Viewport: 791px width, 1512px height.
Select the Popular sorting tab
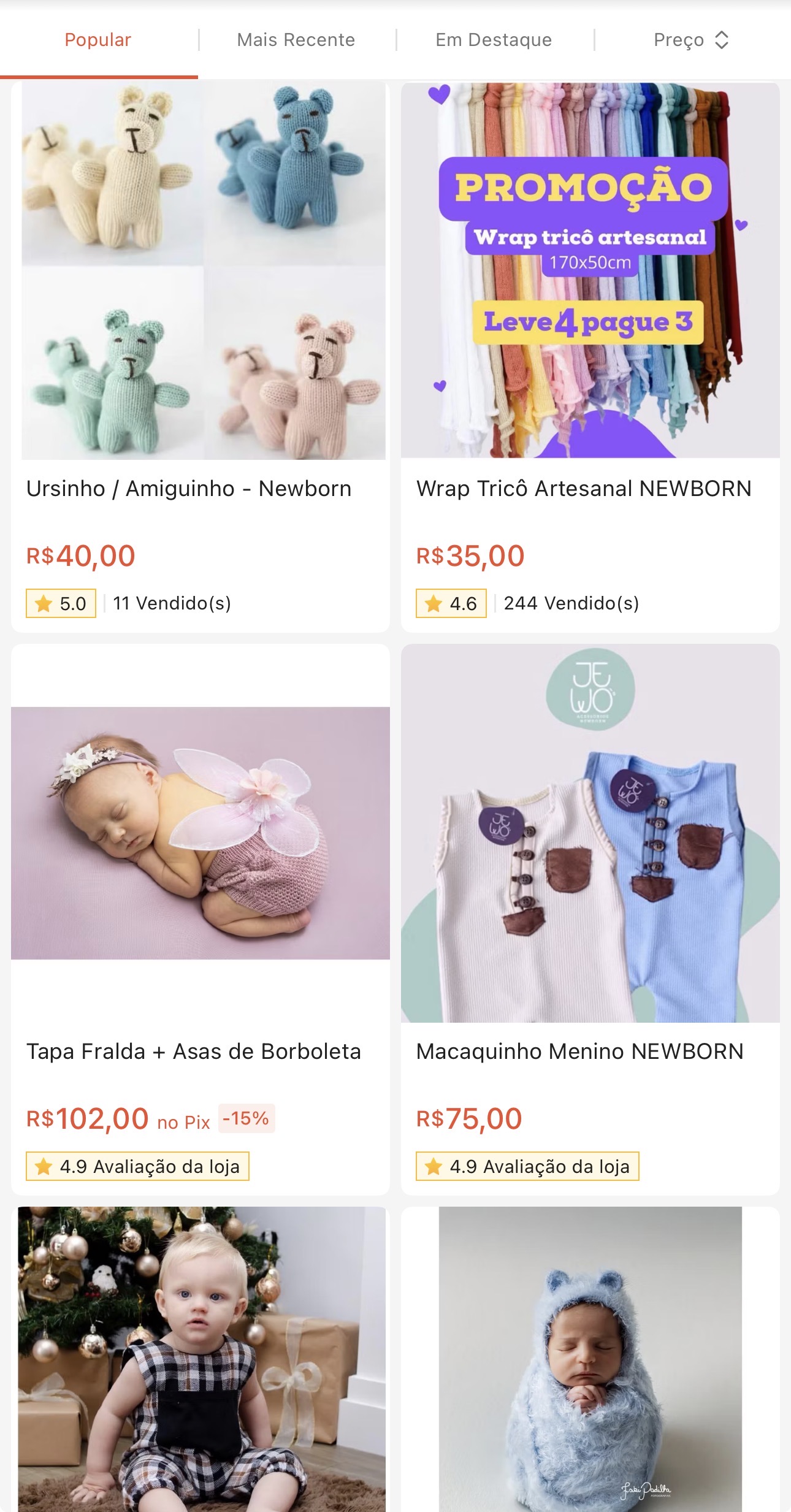click(98, 40)
